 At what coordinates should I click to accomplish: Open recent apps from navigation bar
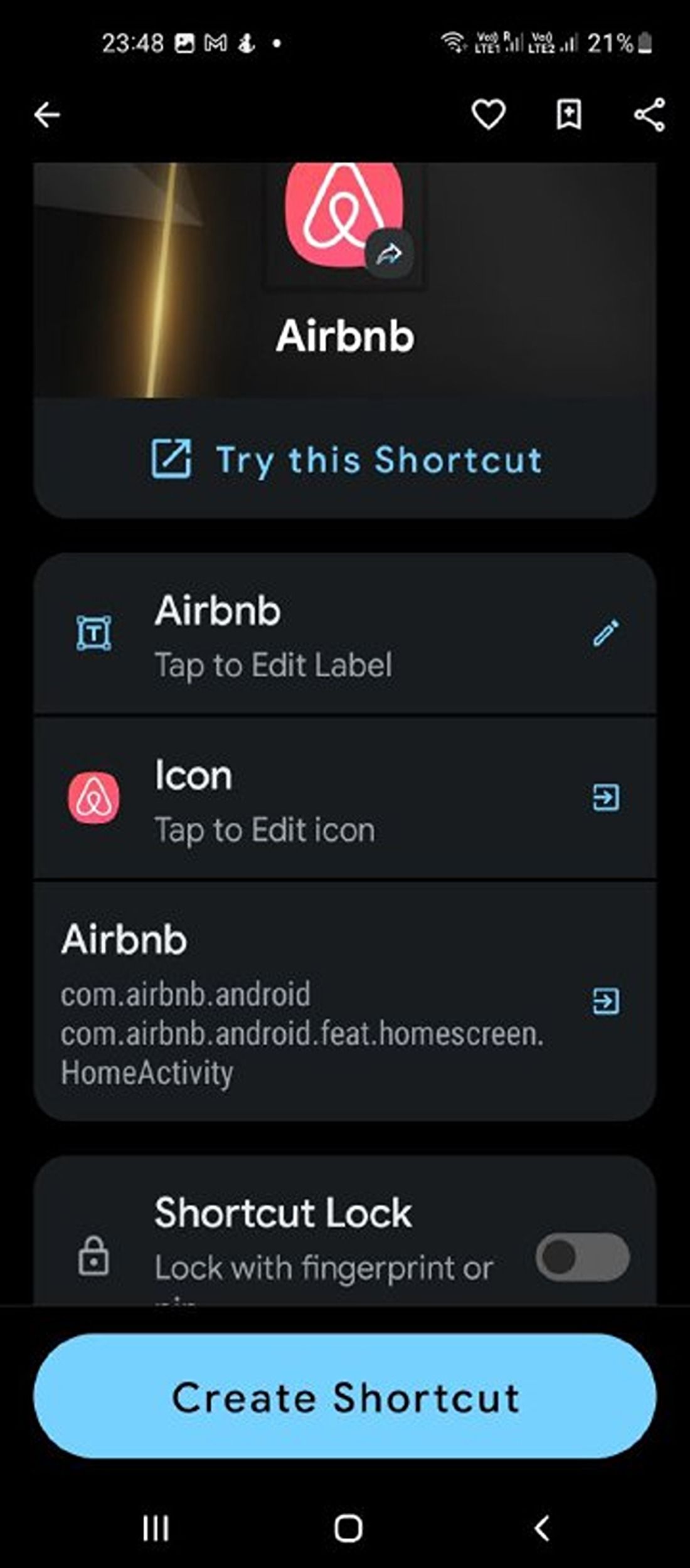point(156,1527)
